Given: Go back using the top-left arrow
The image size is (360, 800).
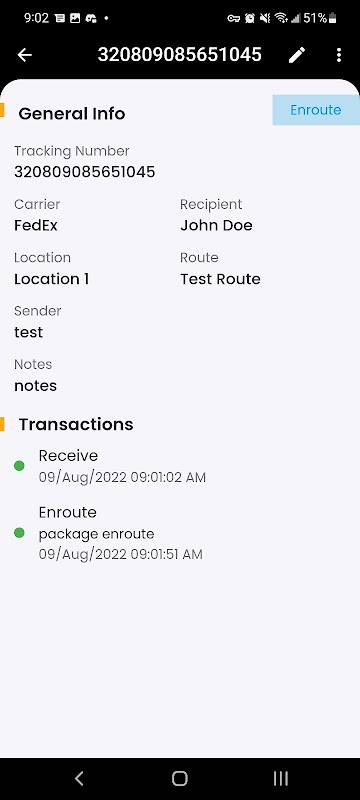Looking at the screenshot, I should (x=24, y=55).
